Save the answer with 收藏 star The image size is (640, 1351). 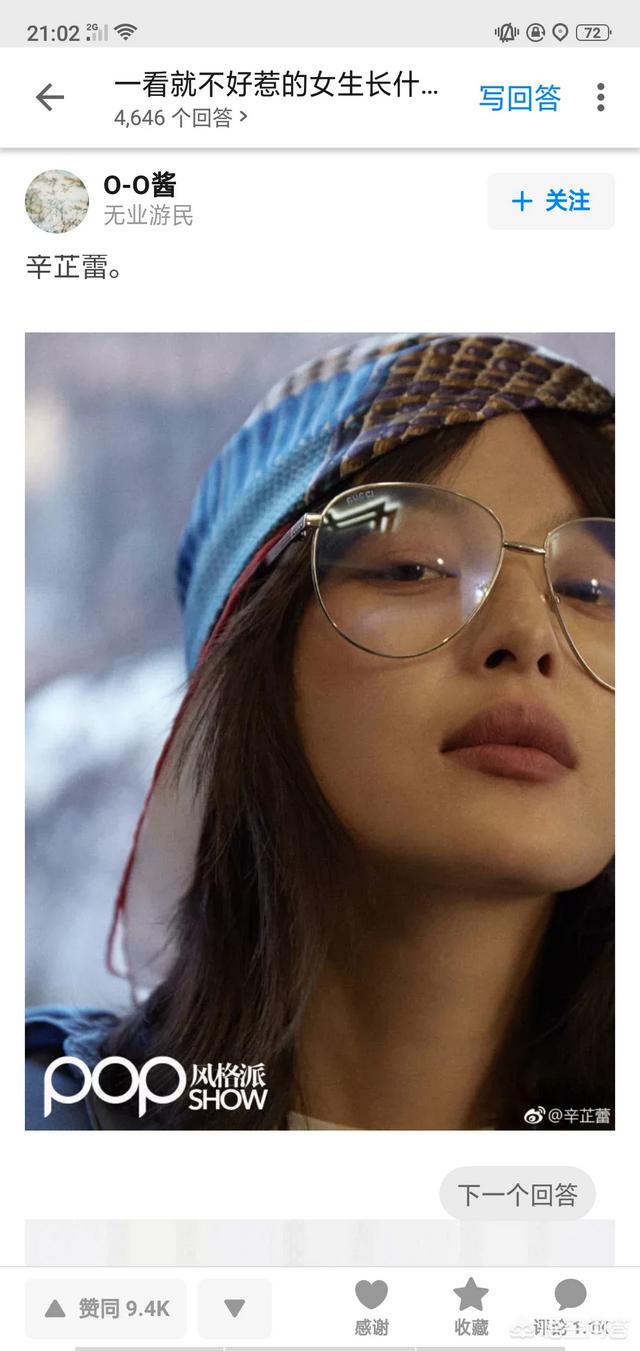pyautogui.click(x=471, y=1306)
